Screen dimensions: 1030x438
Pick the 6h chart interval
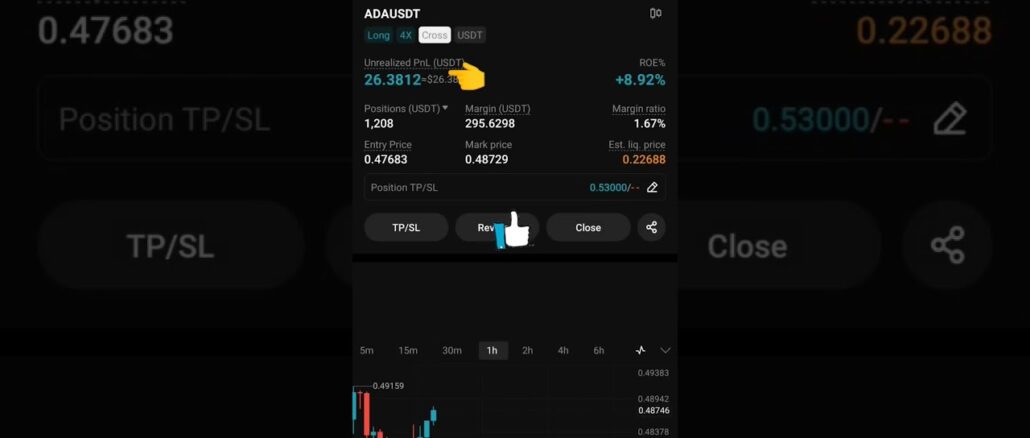(599, 351)
